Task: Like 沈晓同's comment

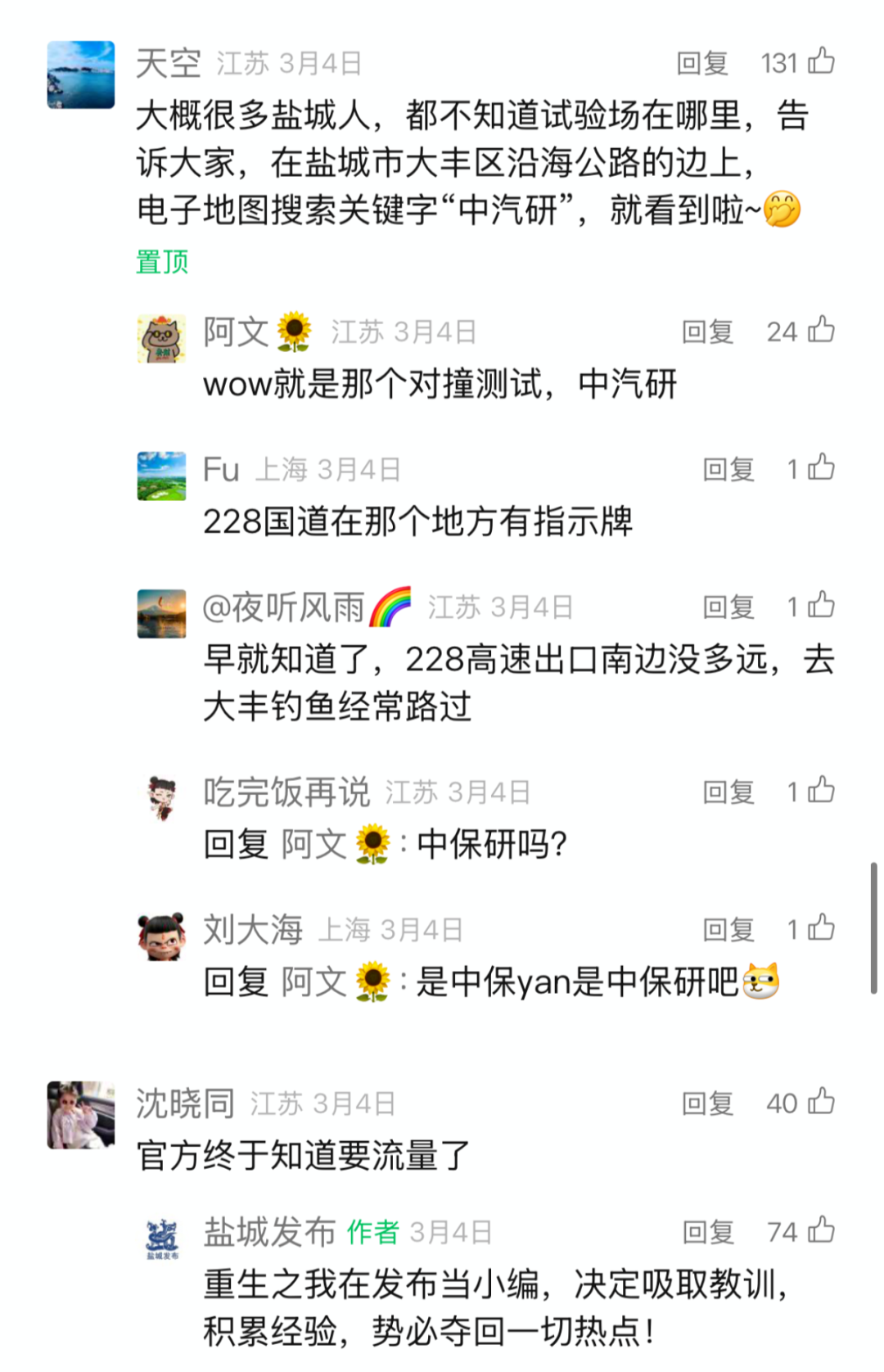Action: pyautogui.click(x=821, y=1101)
